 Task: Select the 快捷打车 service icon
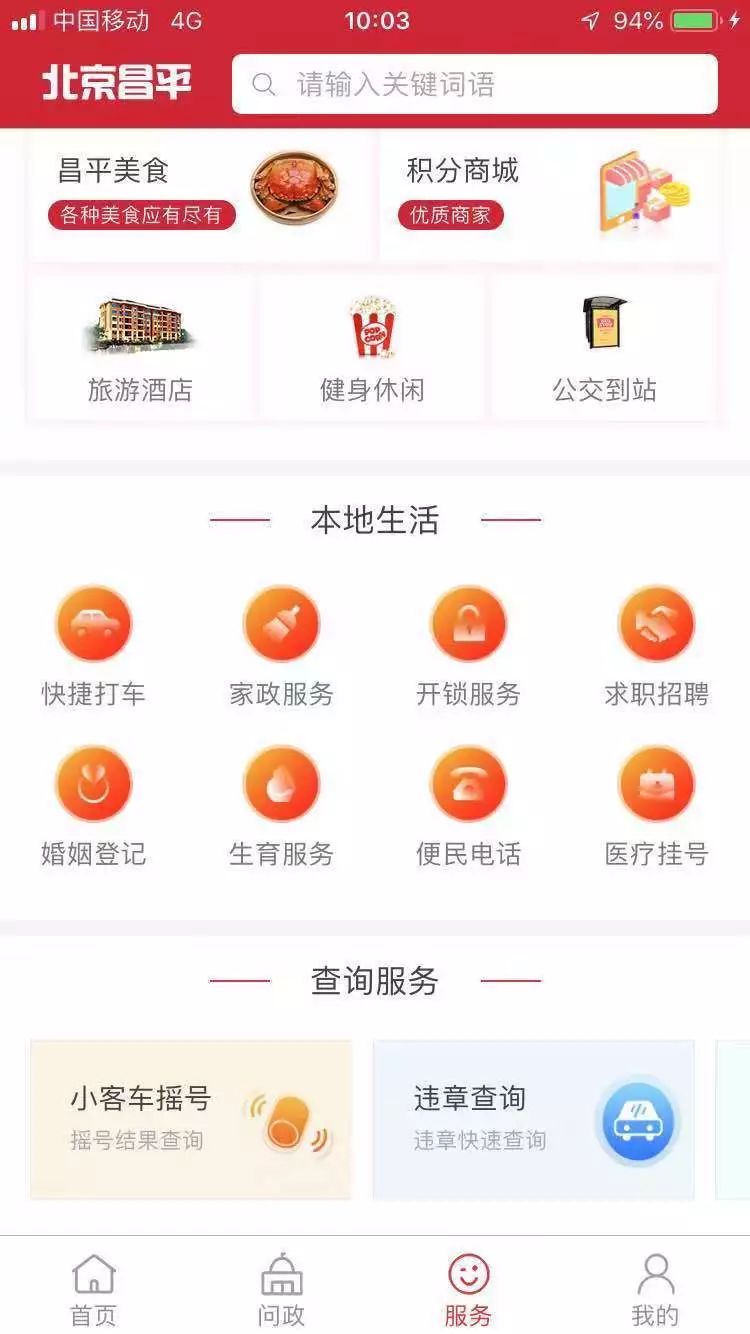coord(94,622)
